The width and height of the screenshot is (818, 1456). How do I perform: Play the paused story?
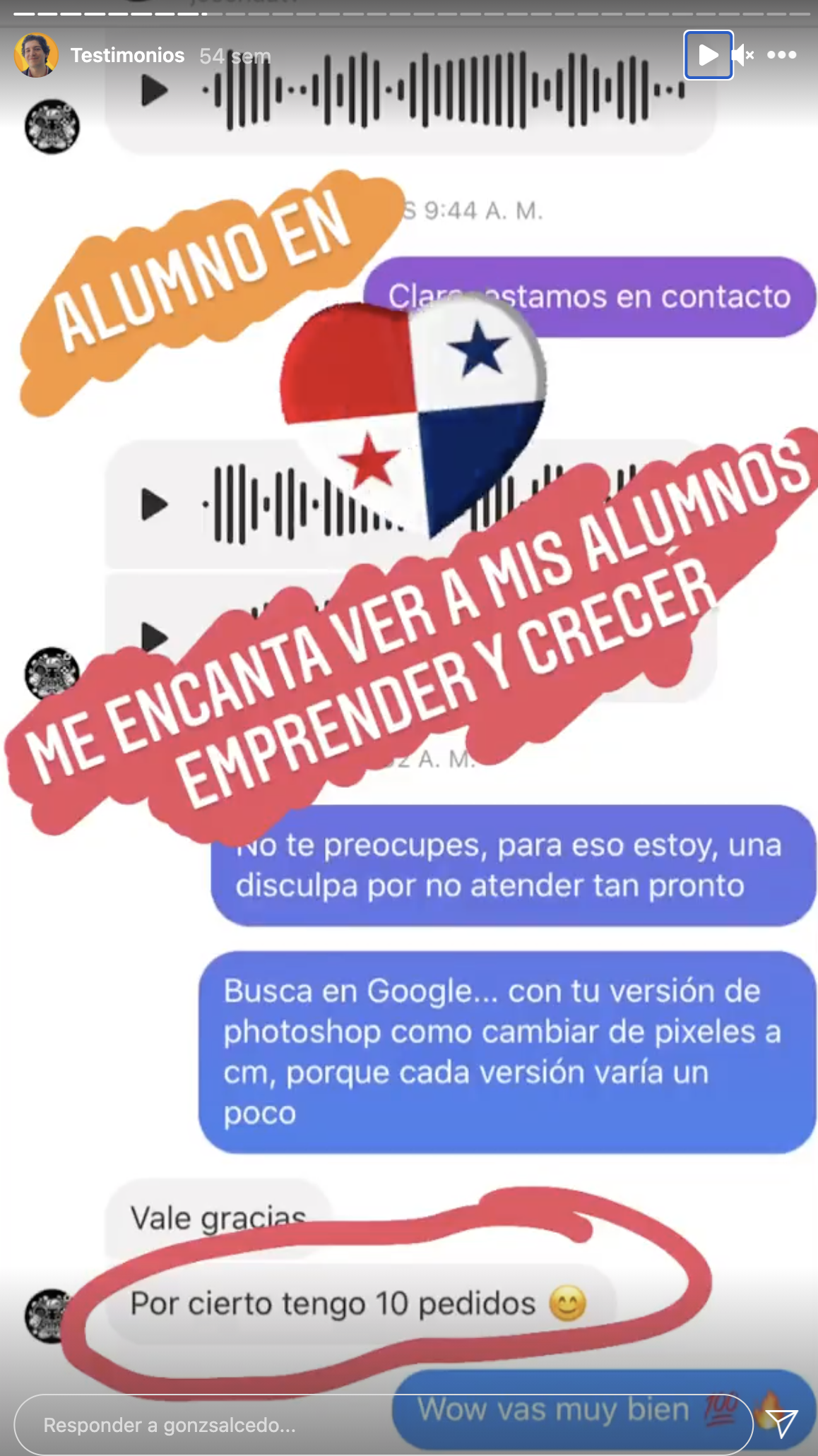(x=708, y=55)
